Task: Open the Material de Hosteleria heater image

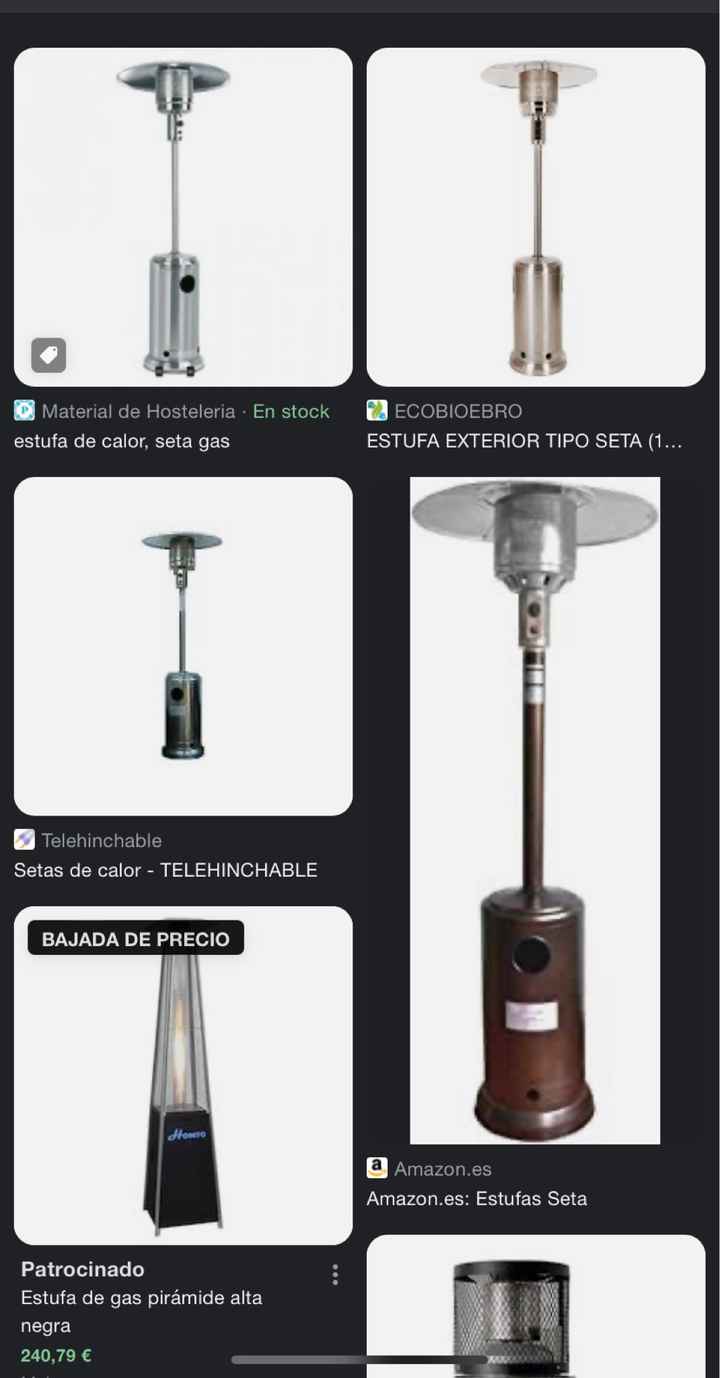Action: [x=183, y=217]
